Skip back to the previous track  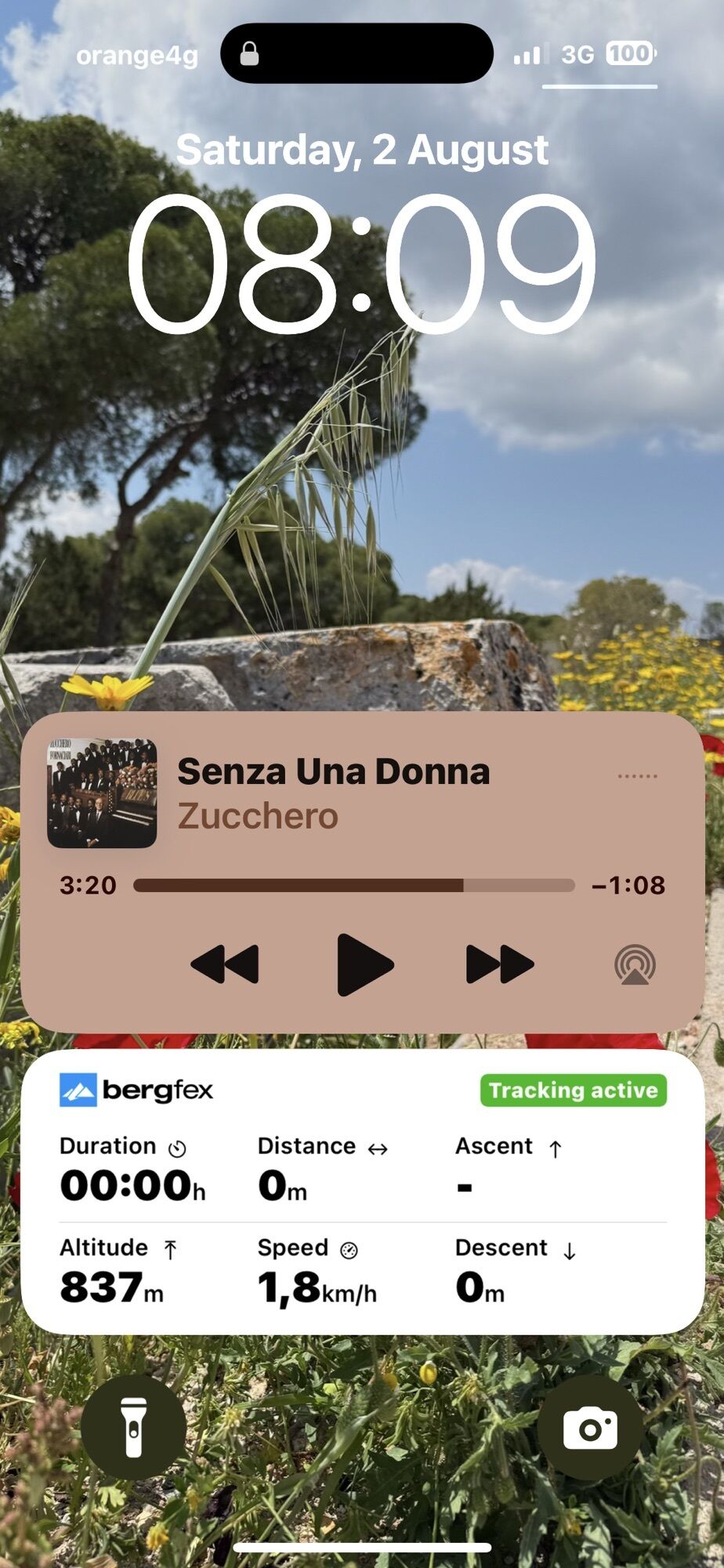(225, 964)
